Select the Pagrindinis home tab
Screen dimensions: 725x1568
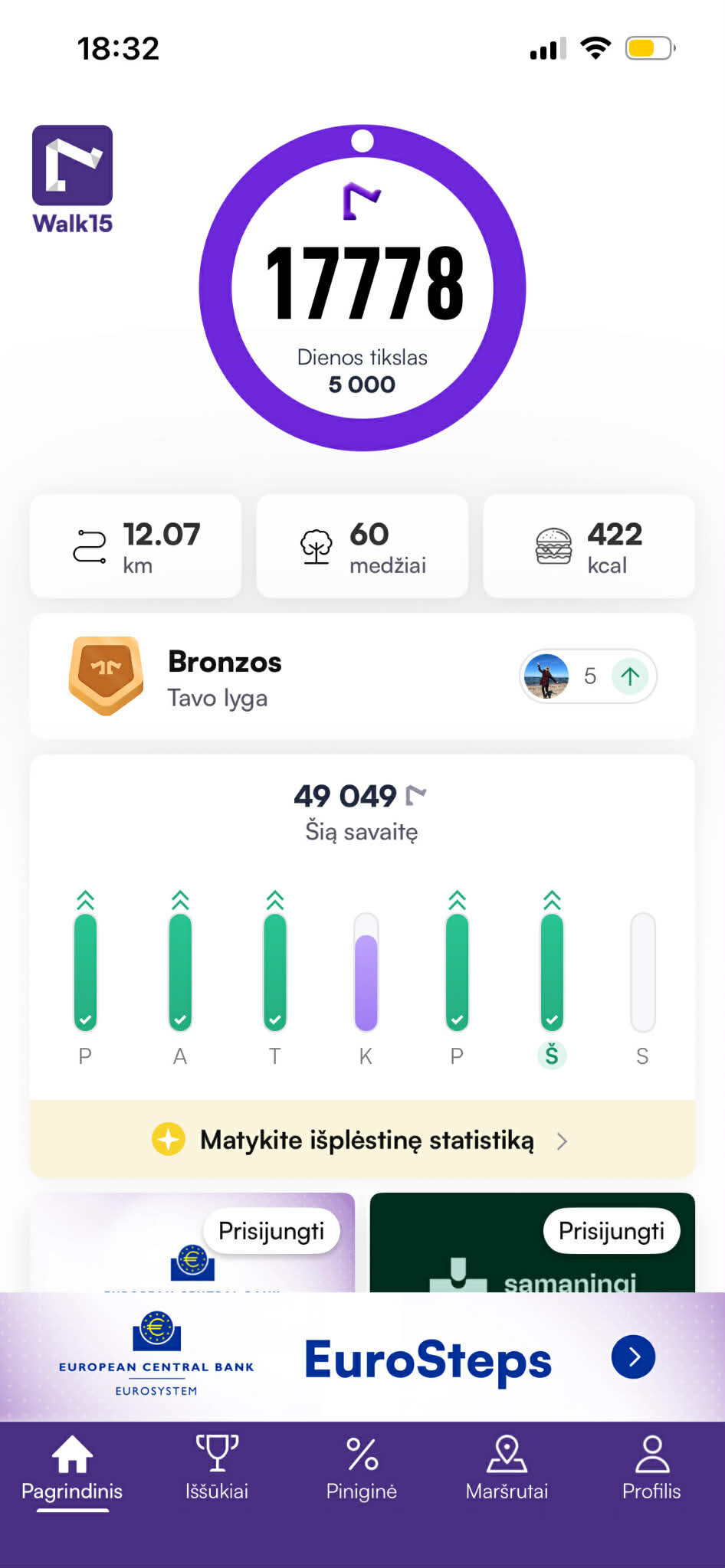click(x=72, y=1468)
